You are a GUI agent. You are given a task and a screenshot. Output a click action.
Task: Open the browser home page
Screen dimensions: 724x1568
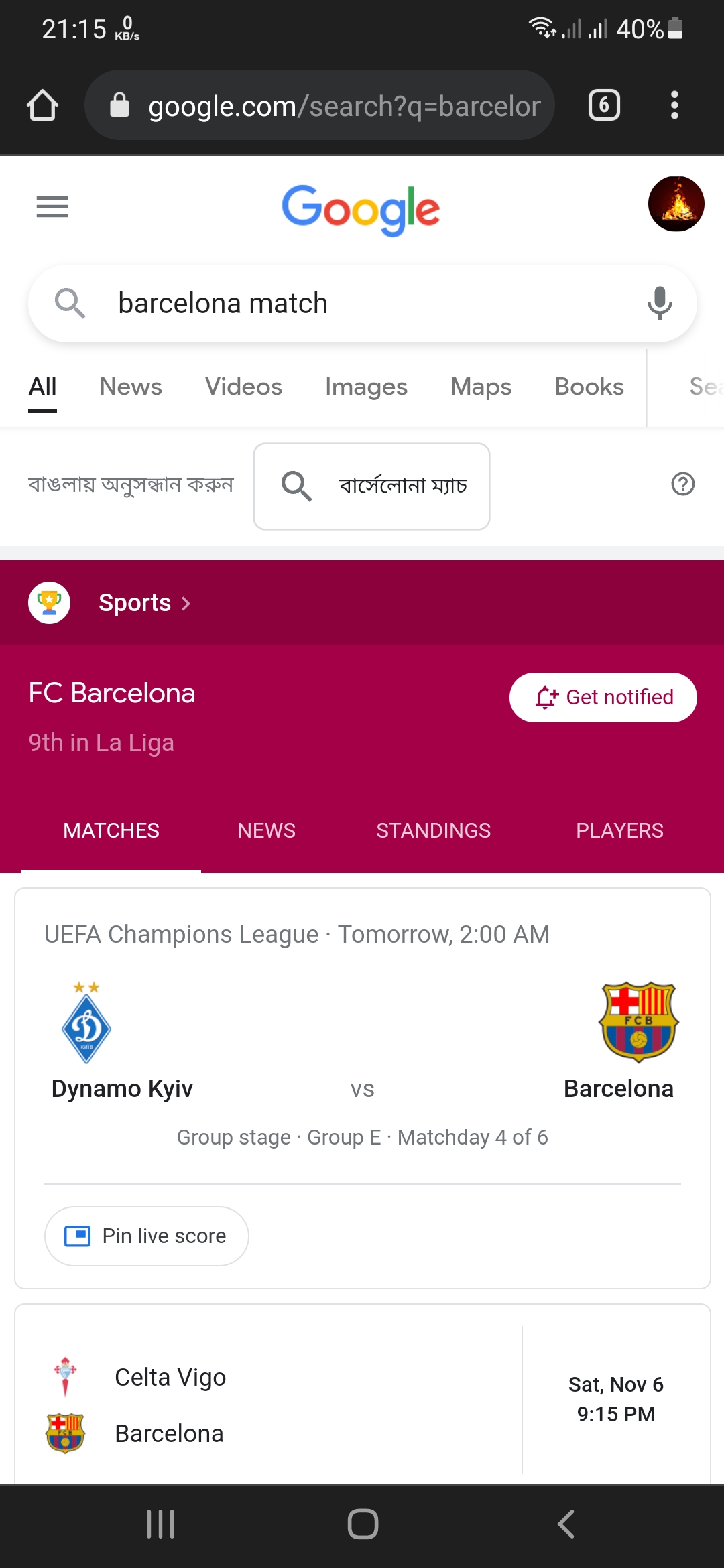(x=42, y=105)
